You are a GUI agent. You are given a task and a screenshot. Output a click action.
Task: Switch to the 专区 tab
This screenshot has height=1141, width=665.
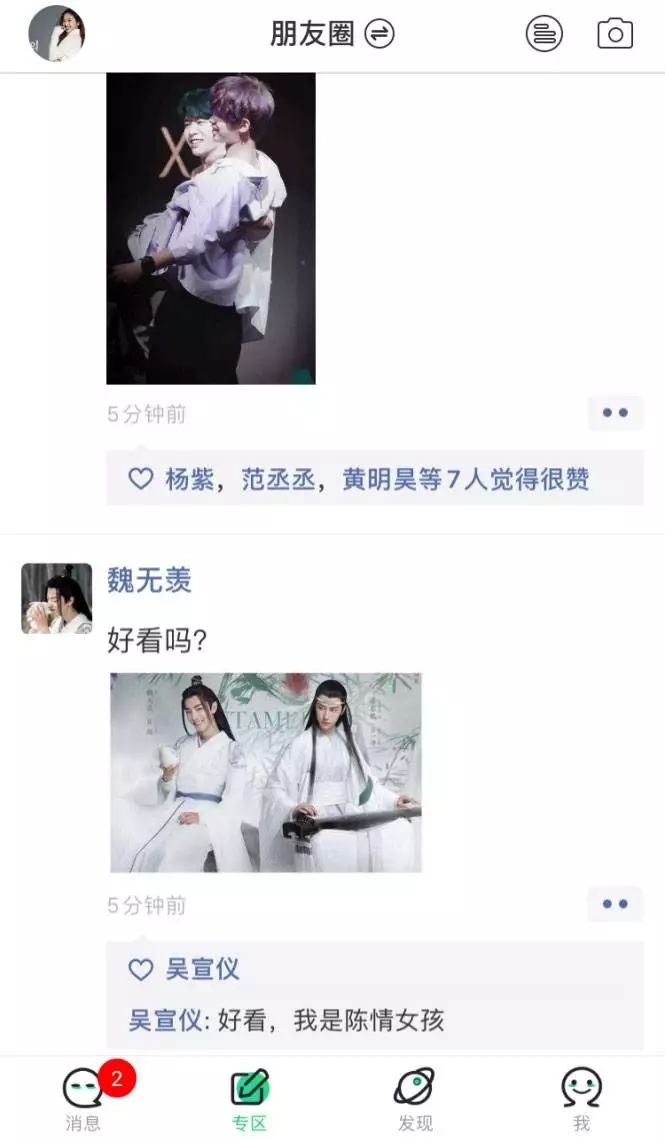coord(249,1098)
